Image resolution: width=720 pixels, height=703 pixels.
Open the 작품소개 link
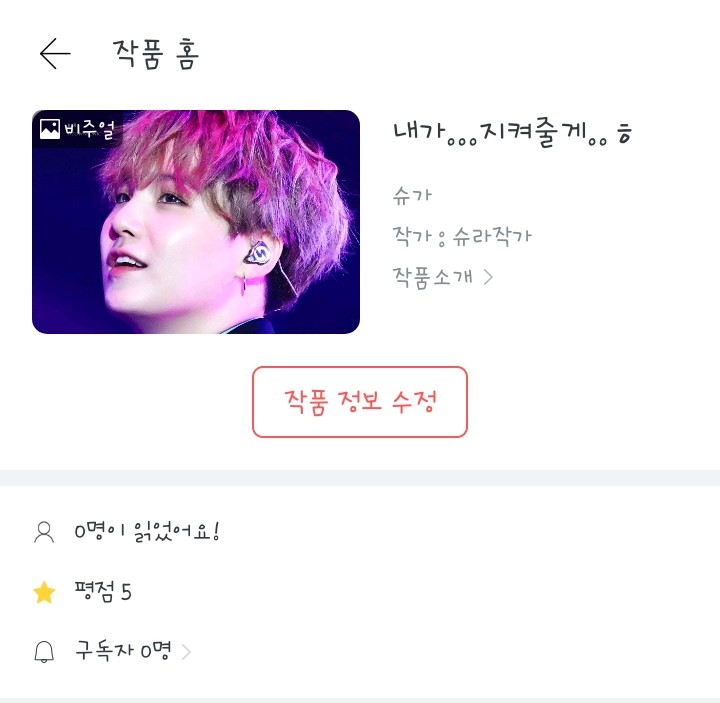(x=442, y=277)
